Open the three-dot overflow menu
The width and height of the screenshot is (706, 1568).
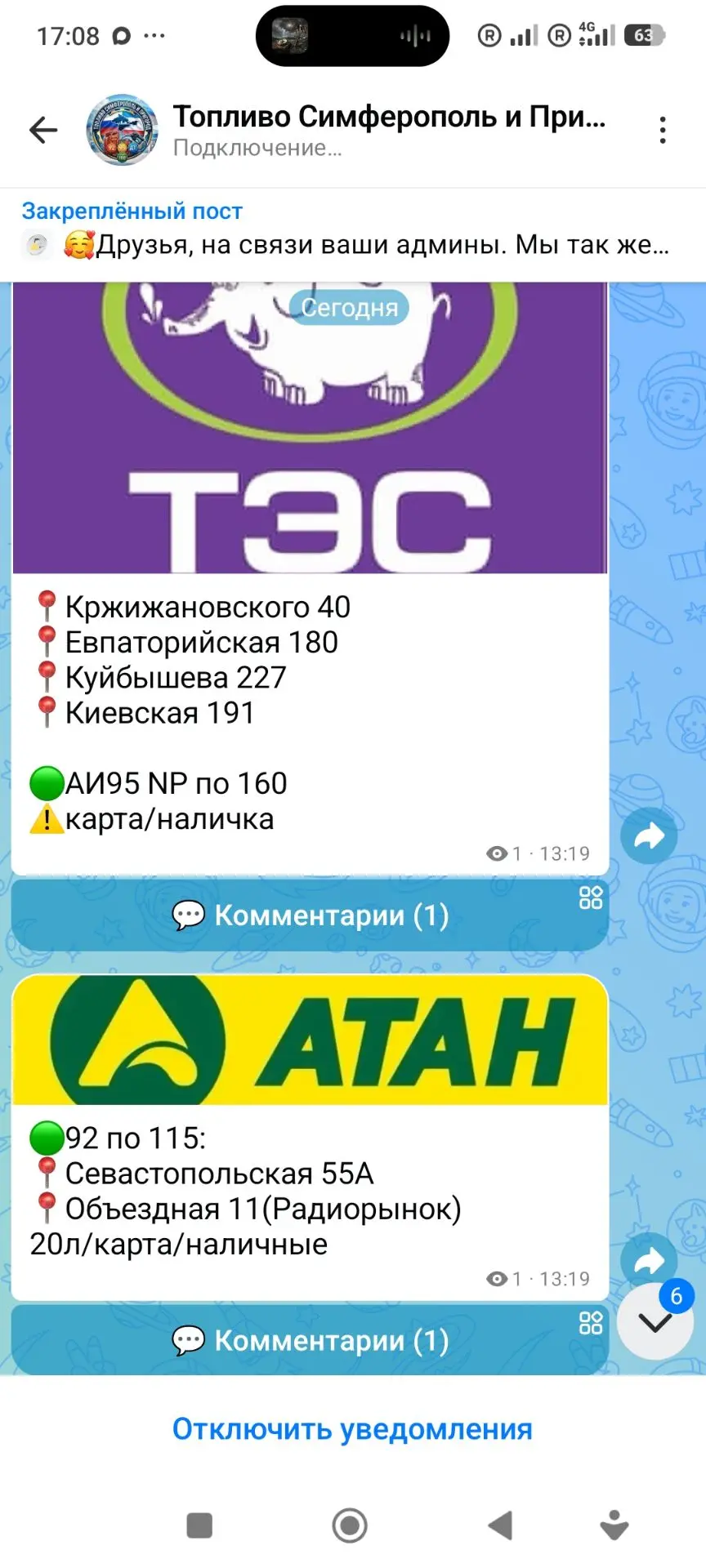[x=663, y=130]
